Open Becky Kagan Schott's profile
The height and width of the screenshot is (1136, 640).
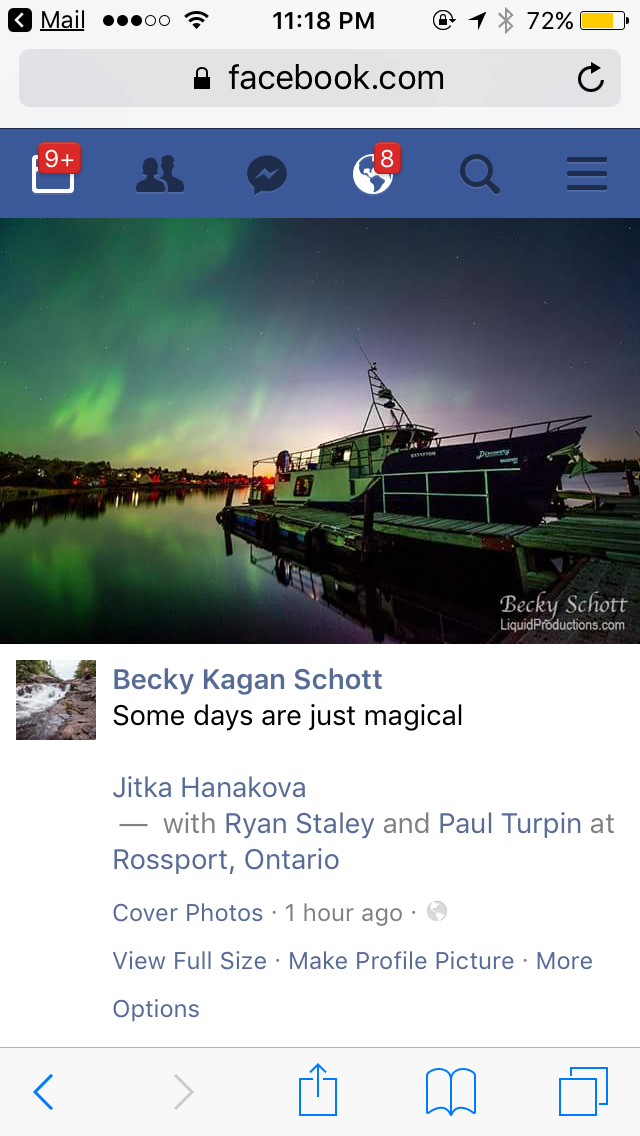247,680
